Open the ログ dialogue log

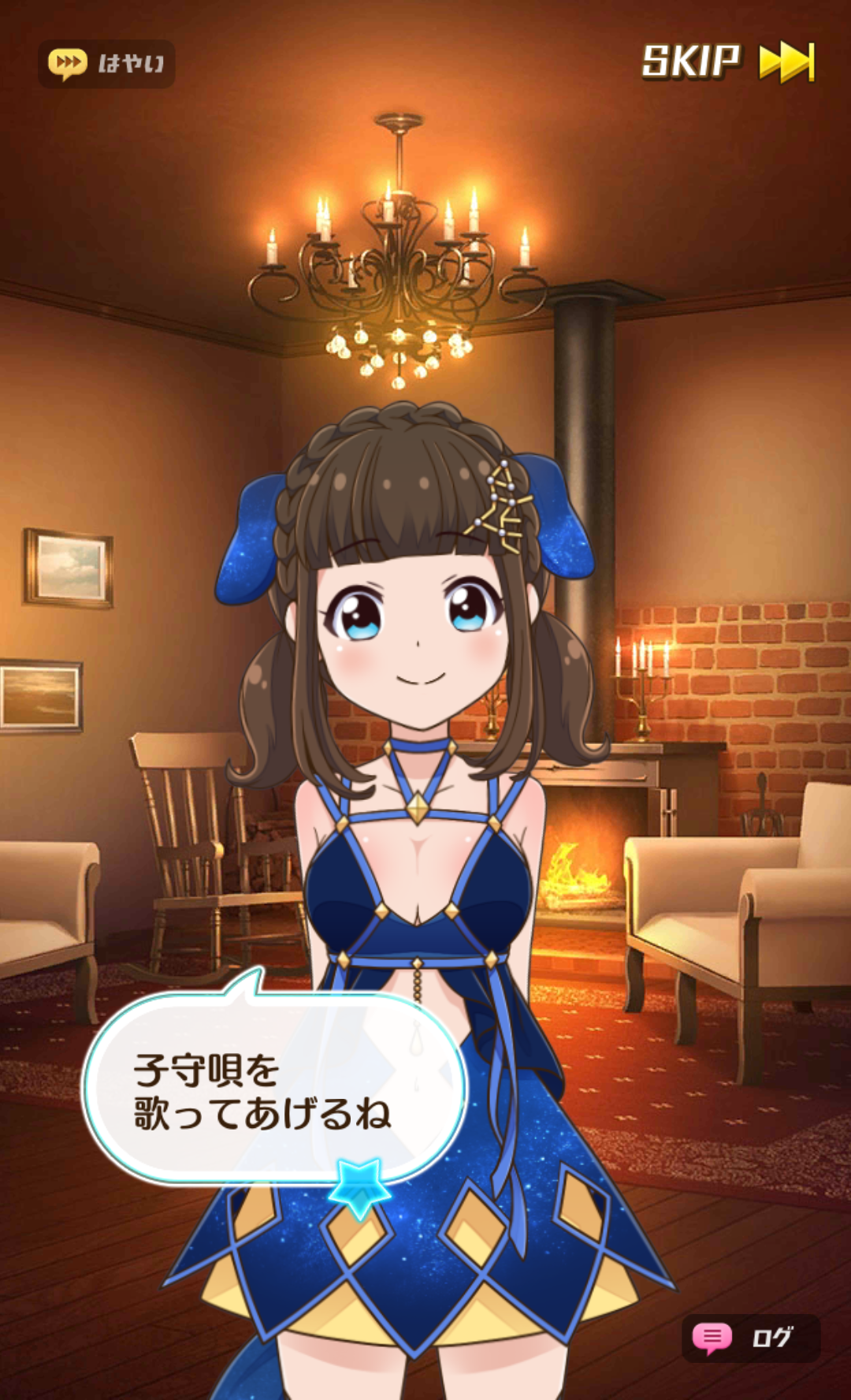pos(751,1338)
